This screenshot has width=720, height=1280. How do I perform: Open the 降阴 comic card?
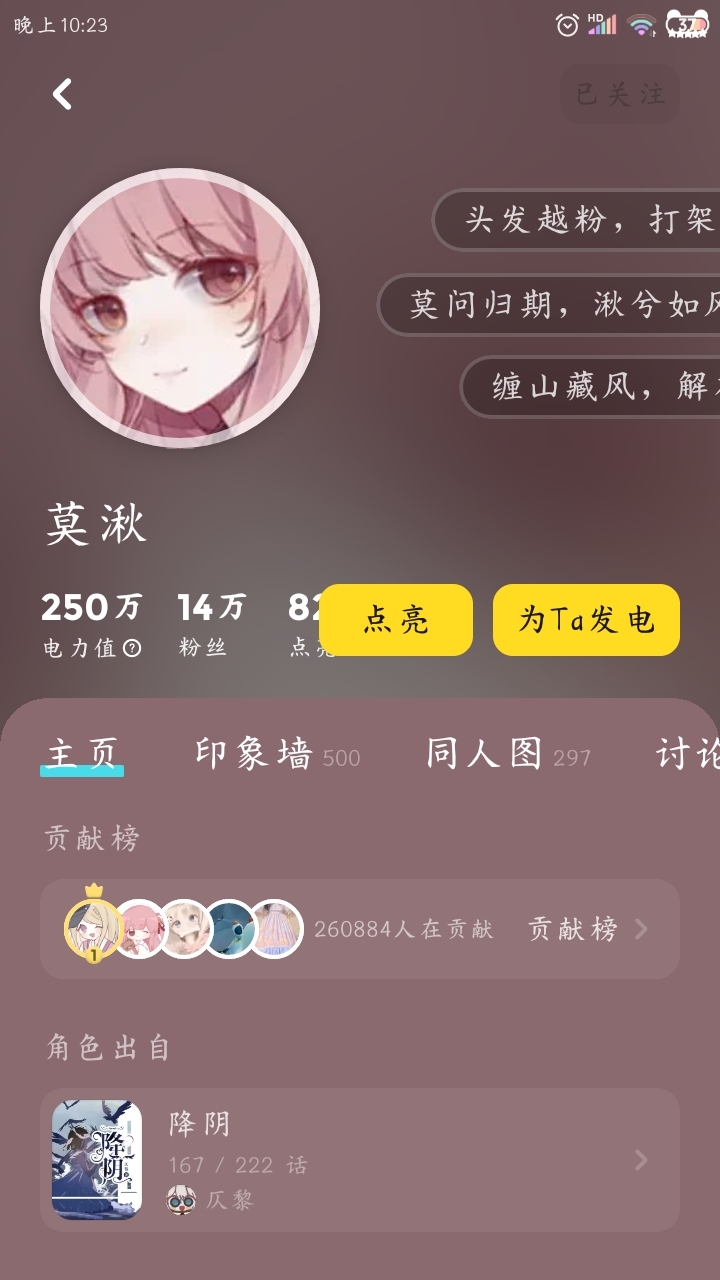360,1159
